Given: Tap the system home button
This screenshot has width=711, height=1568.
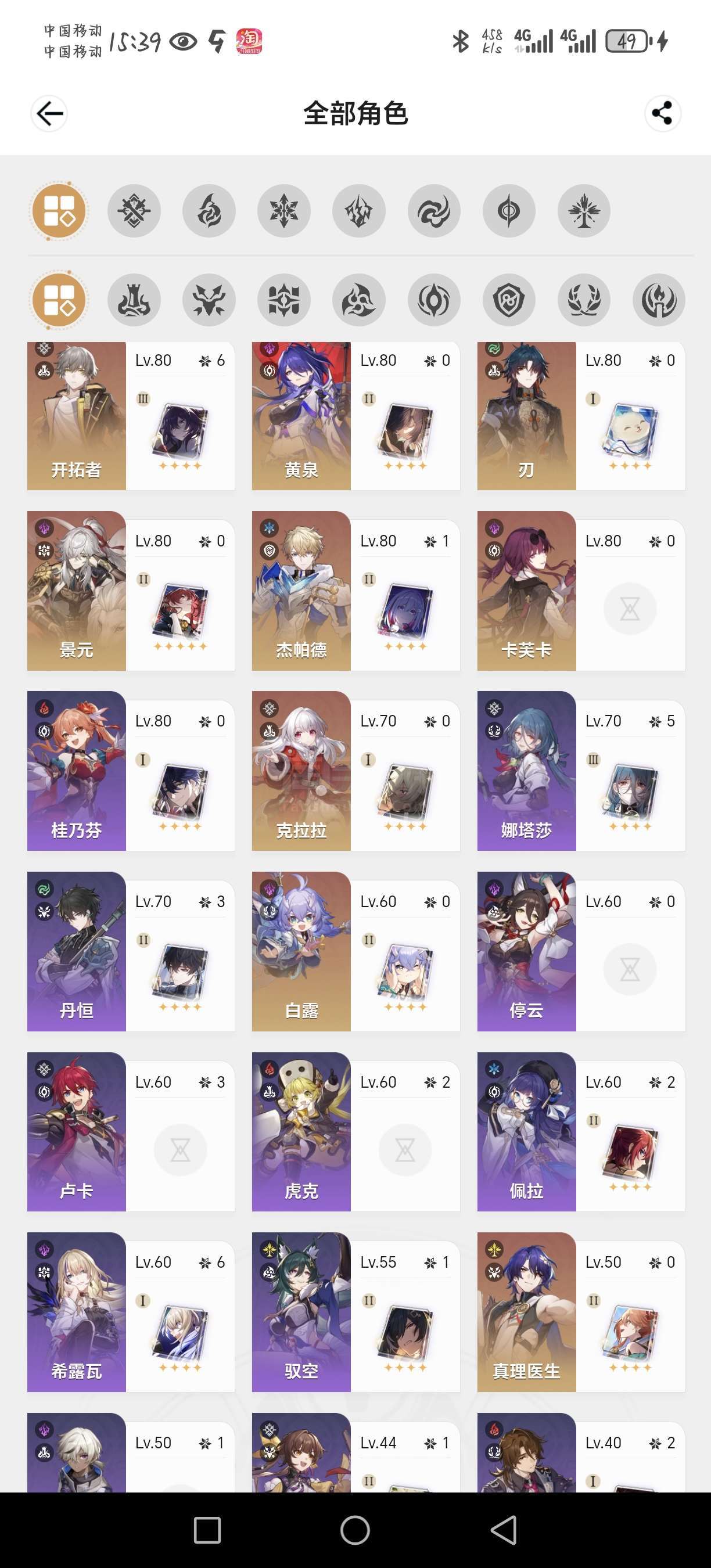Looking at the screenshot, I should click(355, 1530).
